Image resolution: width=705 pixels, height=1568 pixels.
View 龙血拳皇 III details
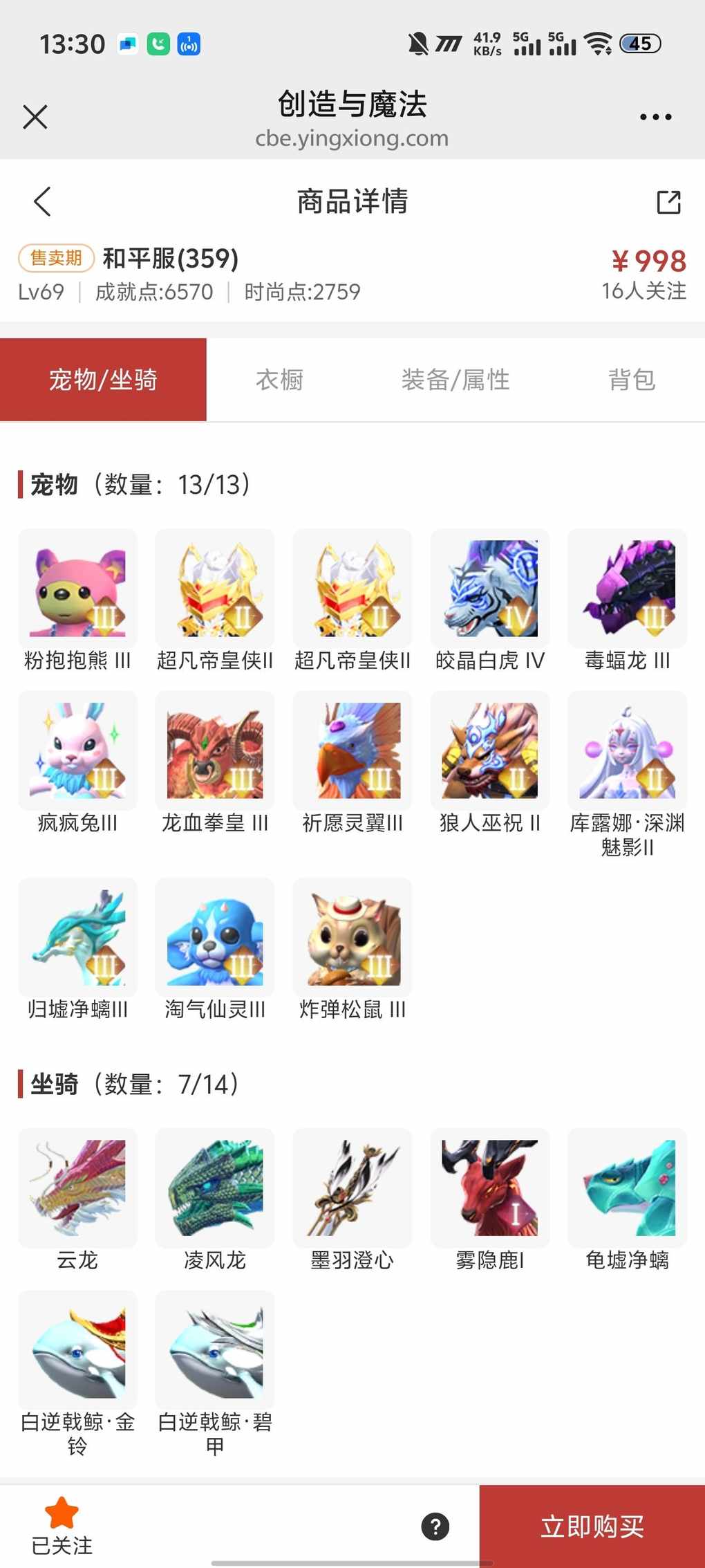pyautogui.click(x=215, y=750)
